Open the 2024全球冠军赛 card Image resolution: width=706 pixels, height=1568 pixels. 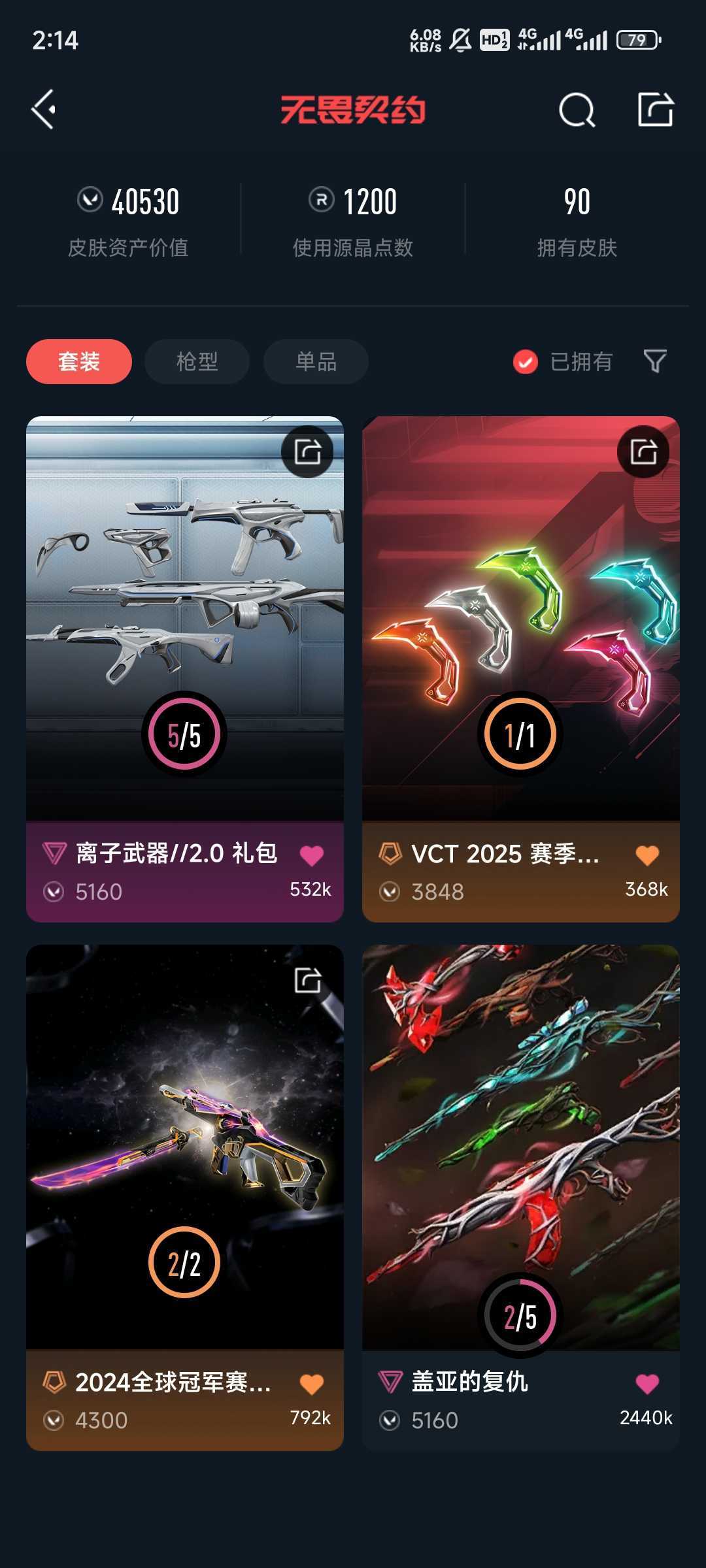pyautogui.click(x=185, y=1198)
